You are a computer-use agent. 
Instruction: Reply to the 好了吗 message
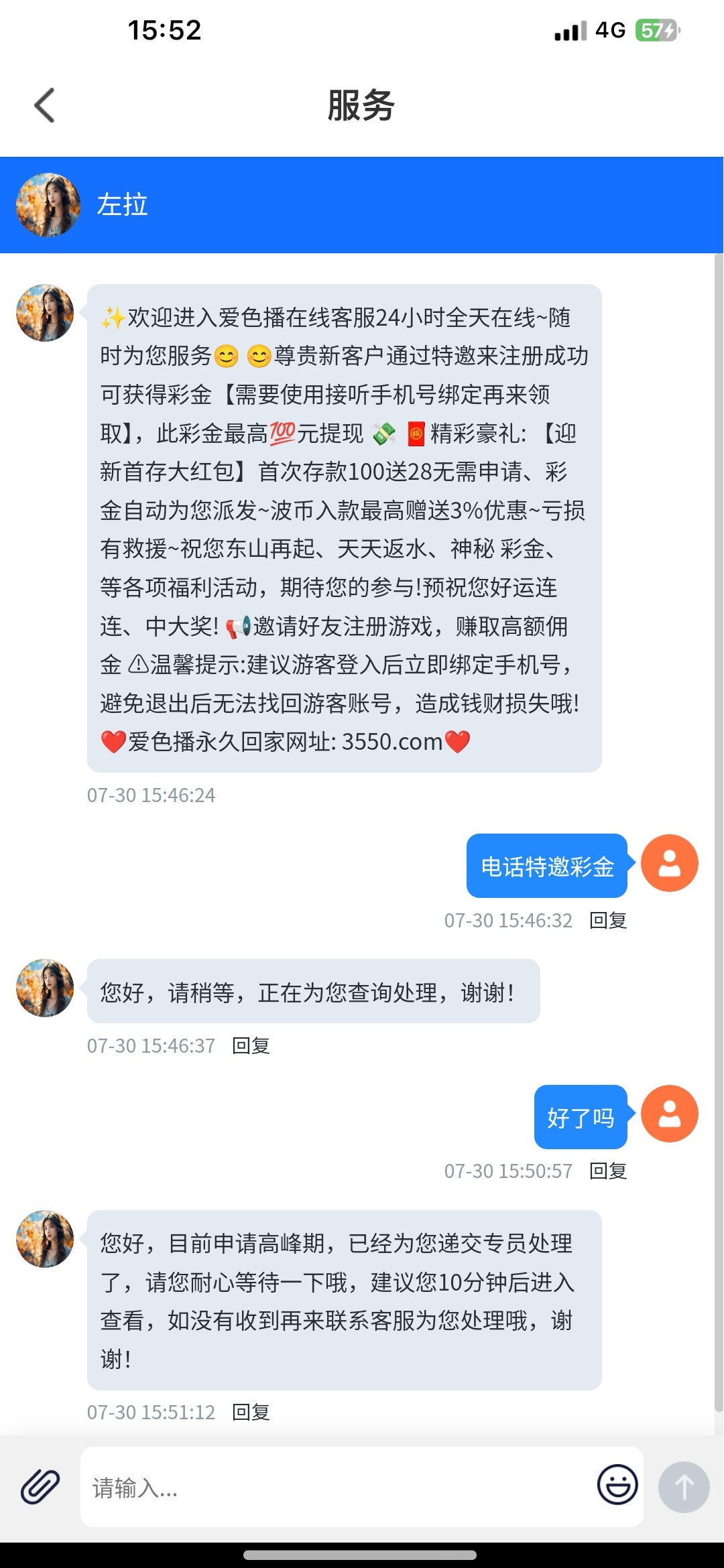tap(608, 1171)
